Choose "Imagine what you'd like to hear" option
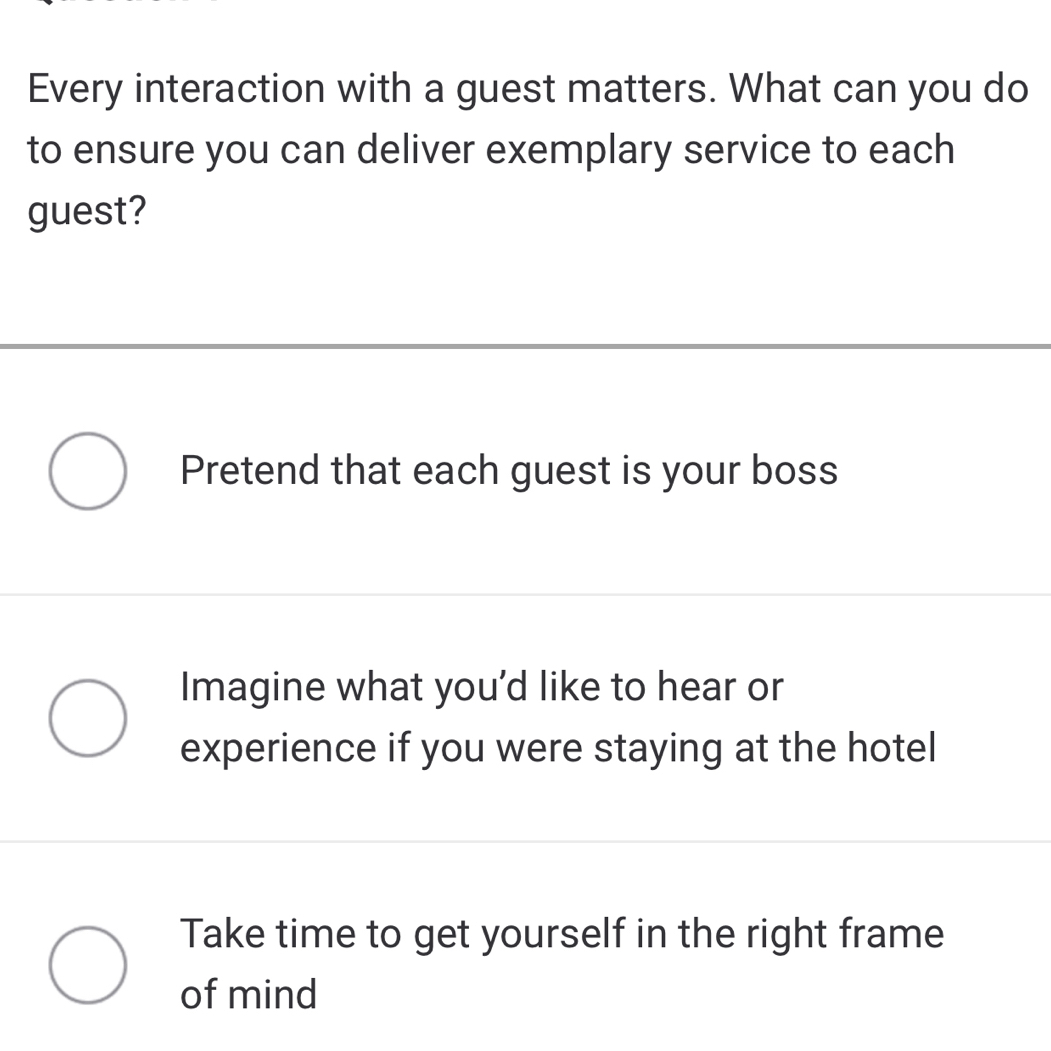Viewport: 1051px width, 1051px height. pyautogui.click(x=88, y=717)
